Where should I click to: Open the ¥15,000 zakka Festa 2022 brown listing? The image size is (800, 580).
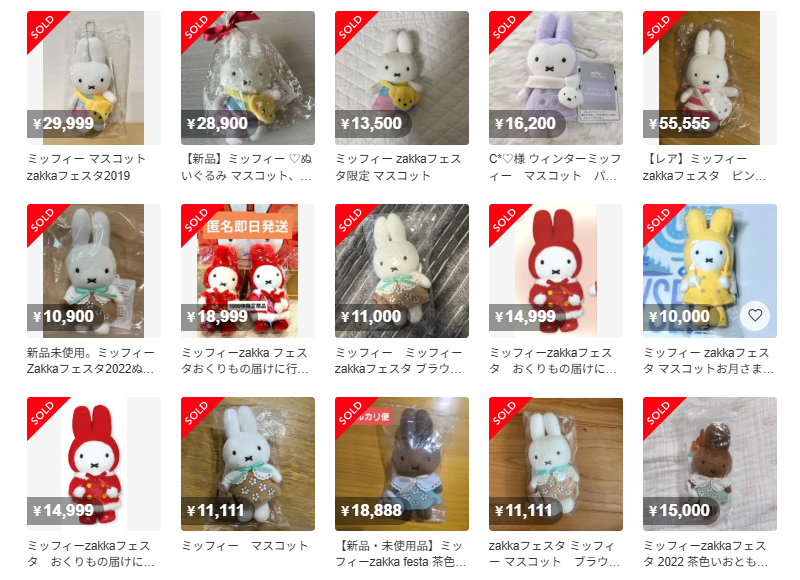click(709, 464)
